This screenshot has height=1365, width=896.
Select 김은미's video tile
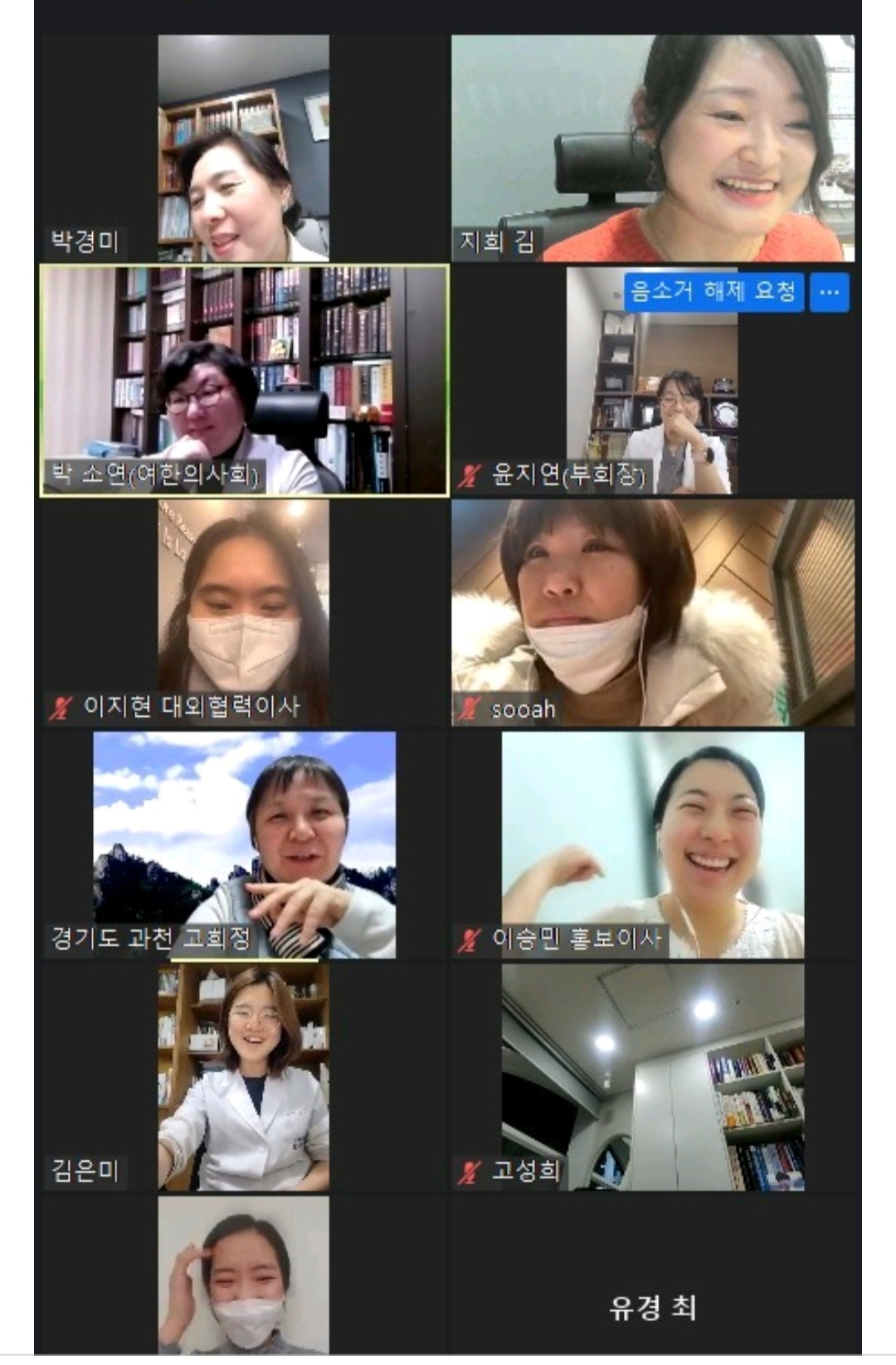coord(243,1077)
